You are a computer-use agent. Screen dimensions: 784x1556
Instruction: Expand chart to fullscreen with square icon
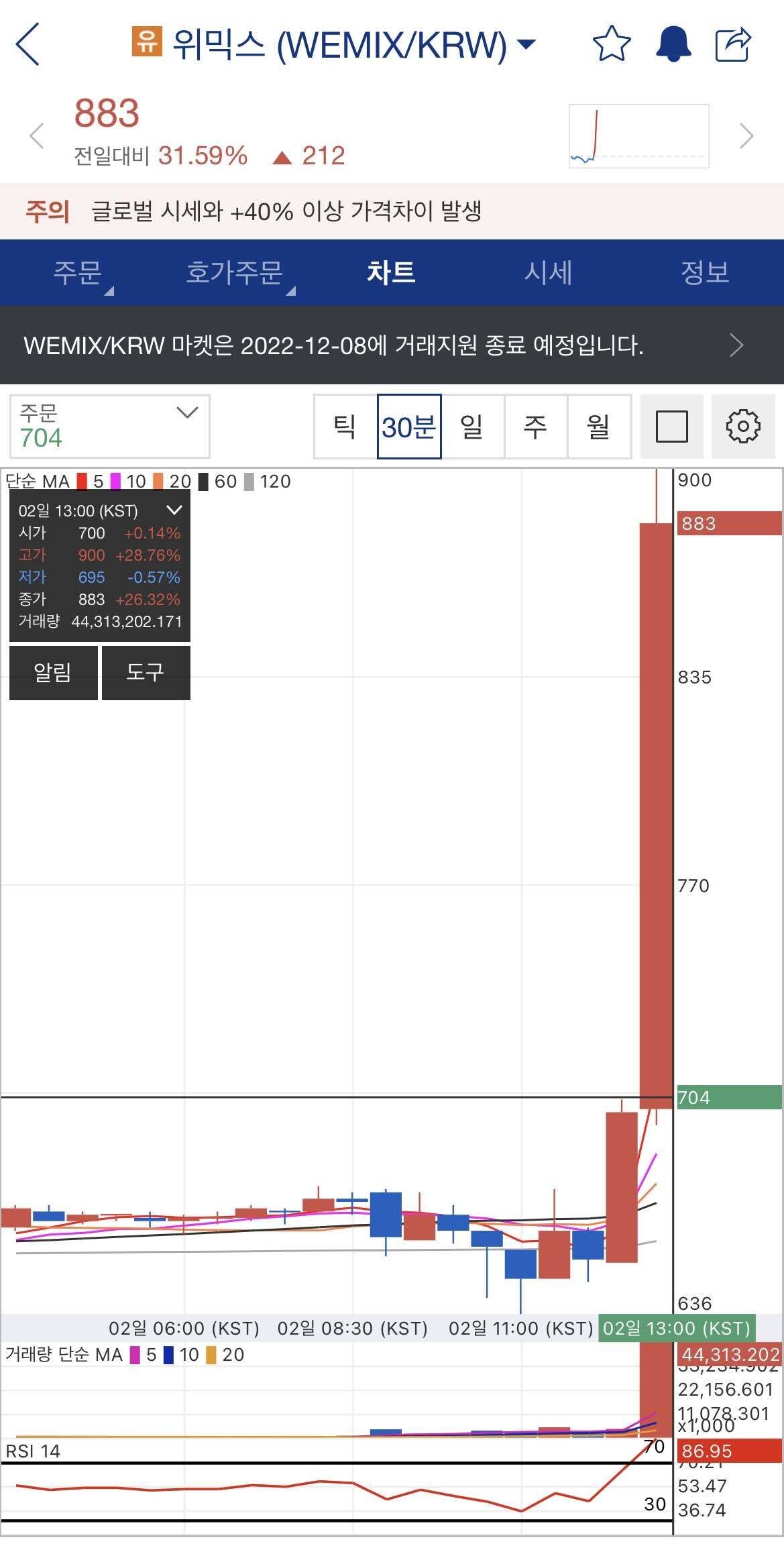click(671, 427)
